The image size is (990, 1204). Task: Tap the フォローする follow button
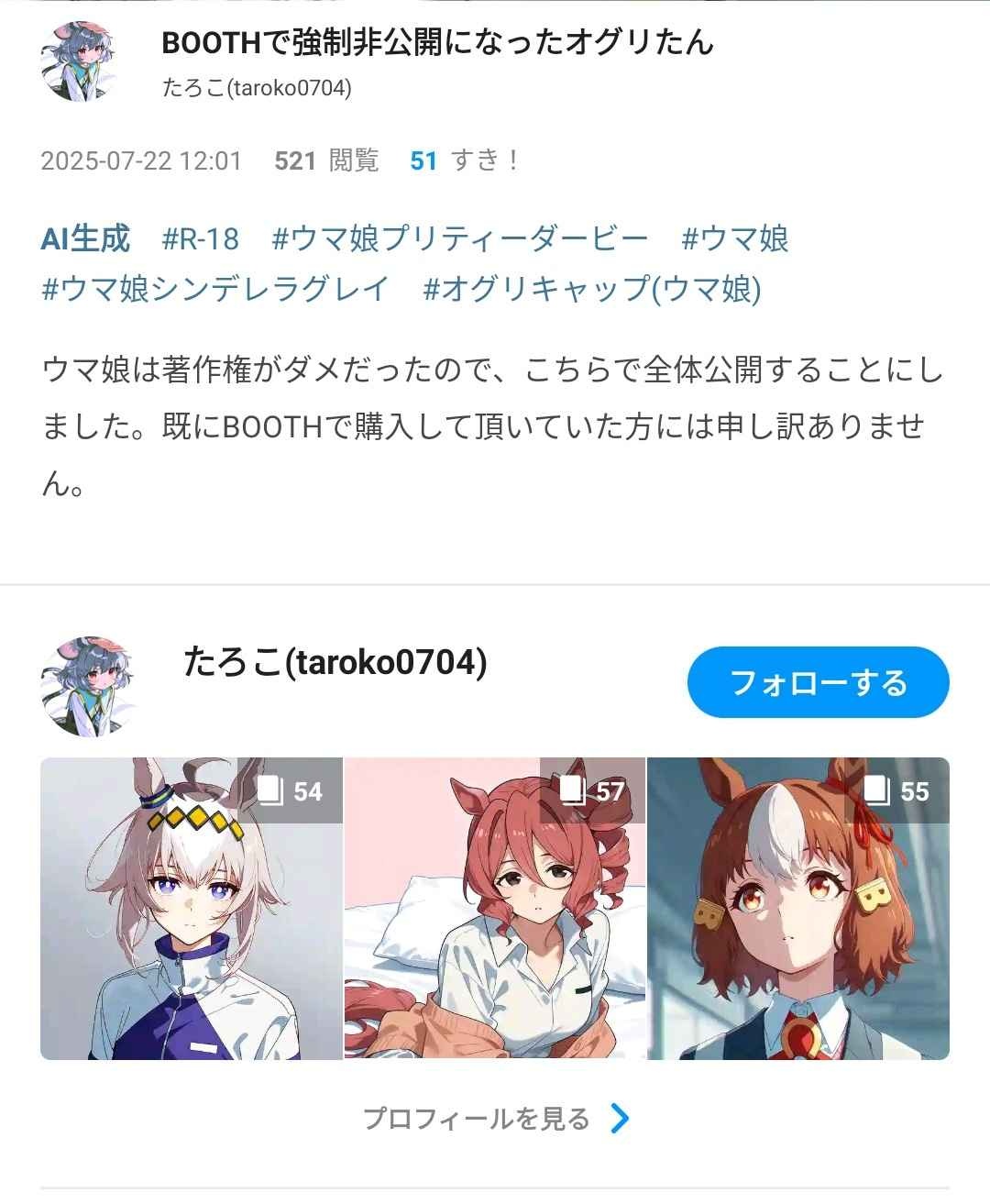tap(818, 682)
